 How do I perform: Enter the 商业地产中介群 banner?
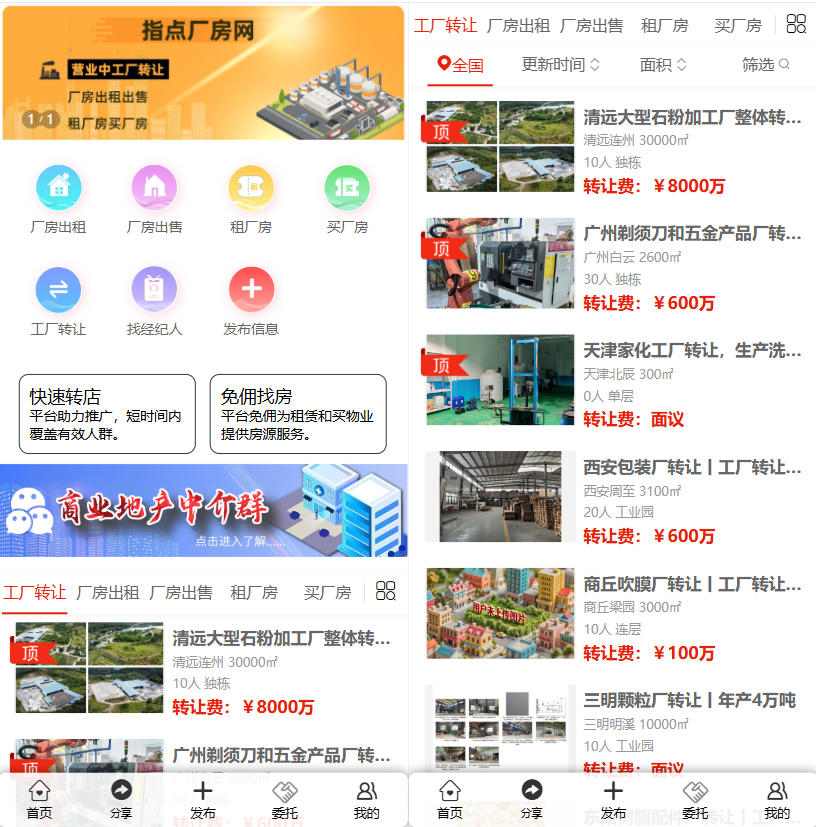click(x=203, y=510)
